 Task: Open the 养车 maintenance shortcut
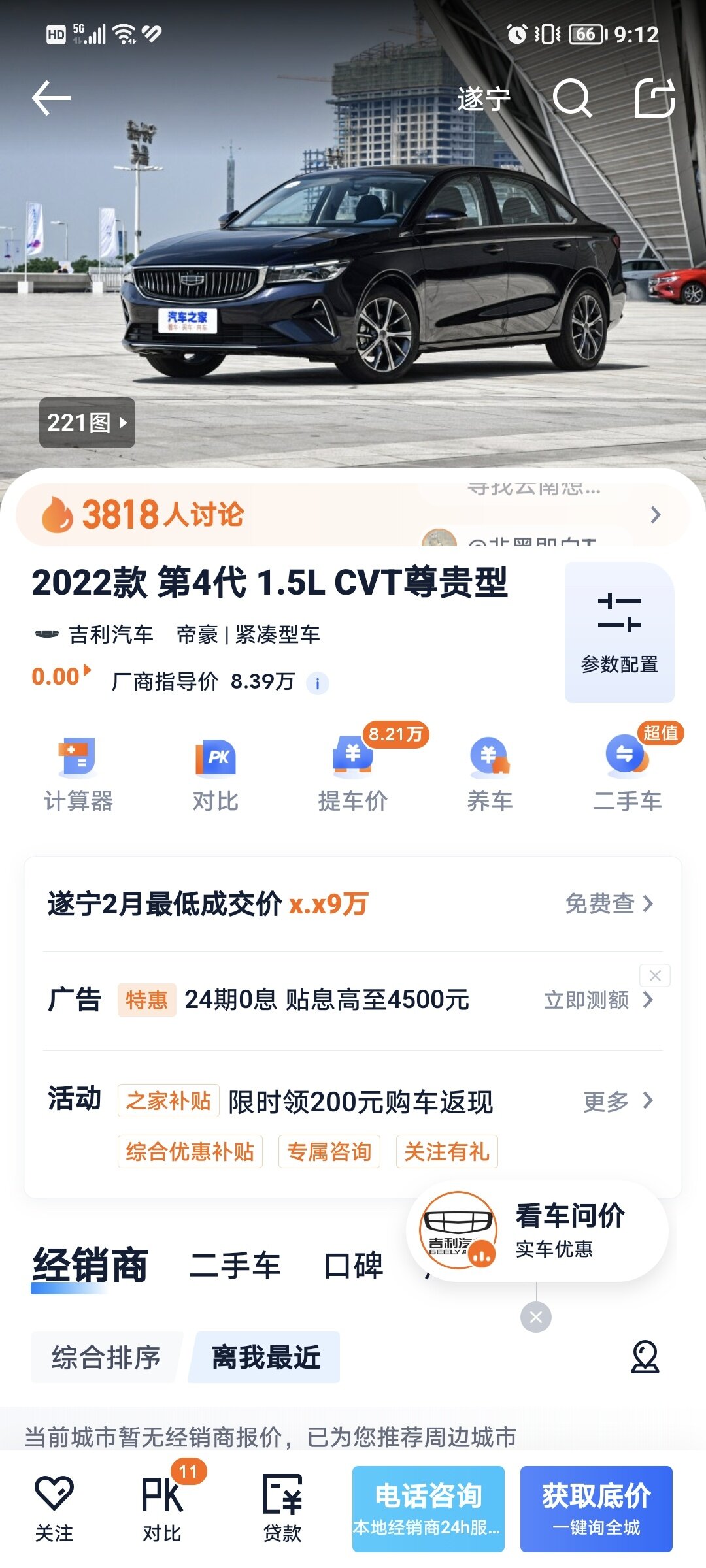pos(490,775)
